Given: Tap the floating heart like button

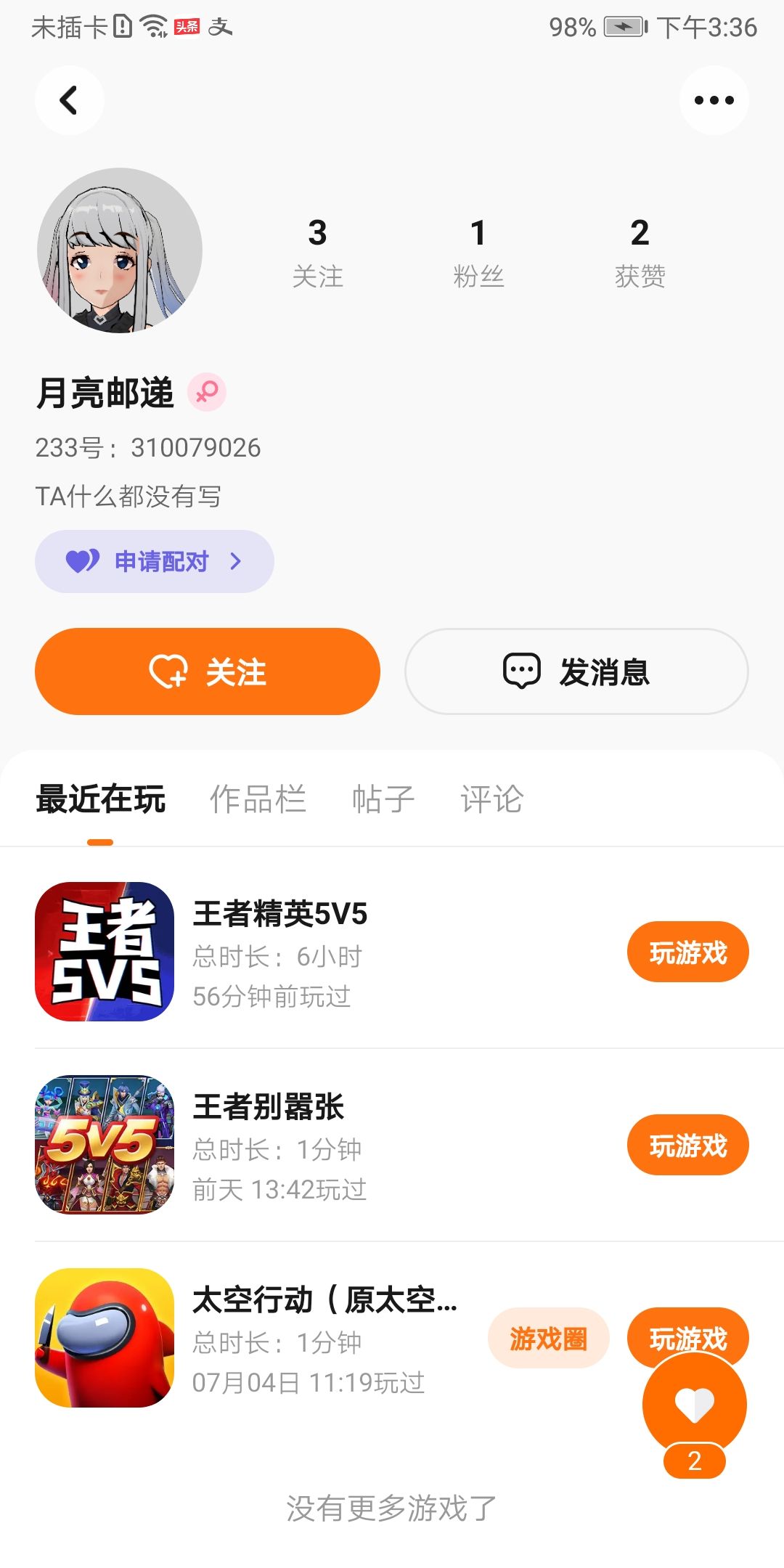Looking at the screenshot, I should (x=695, y=1405).
